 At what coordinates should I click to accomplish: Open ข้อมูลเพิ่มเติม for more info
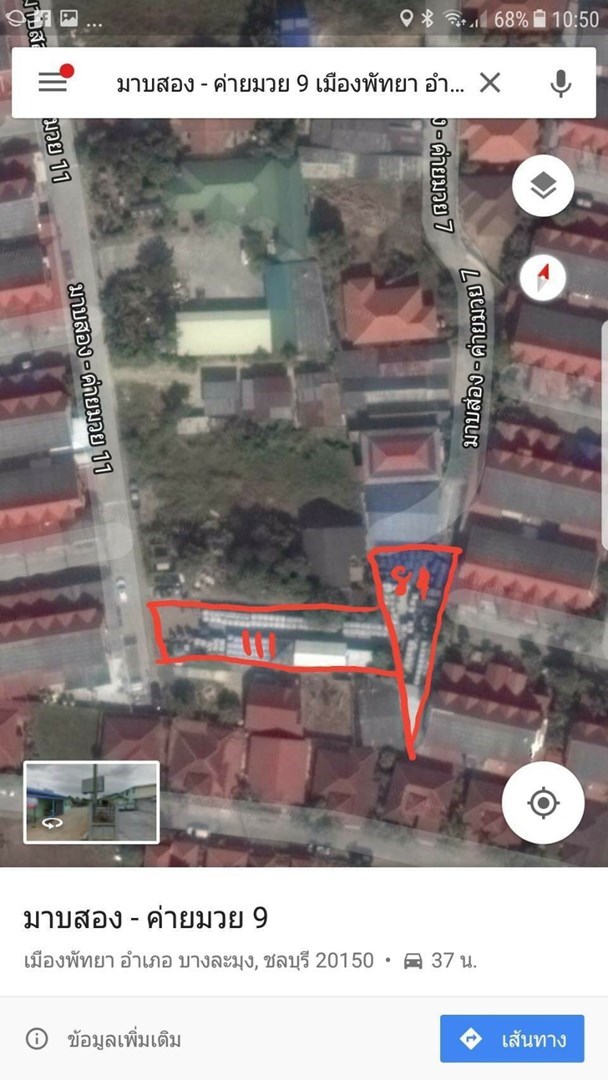coord(103,1039)
